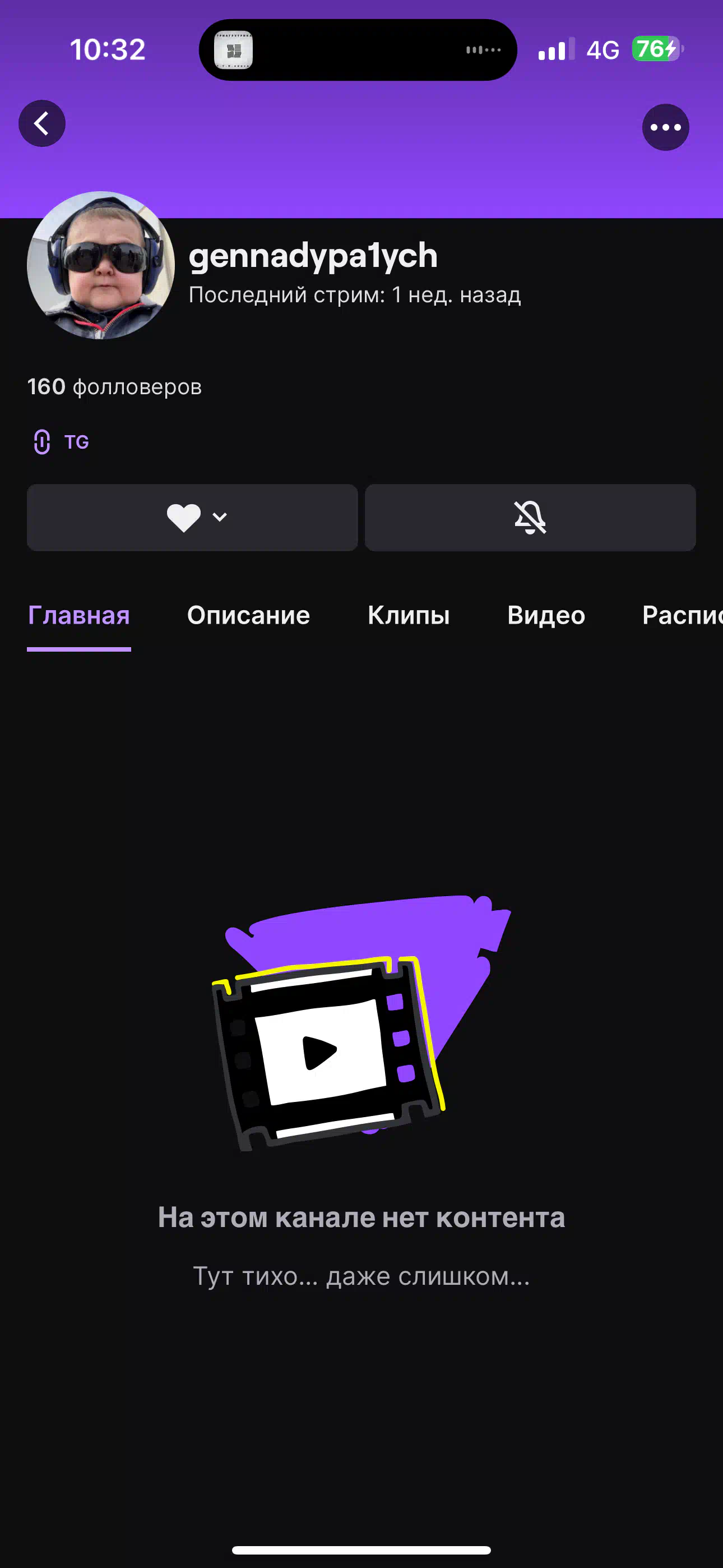Open the TG link

[61, 442]
